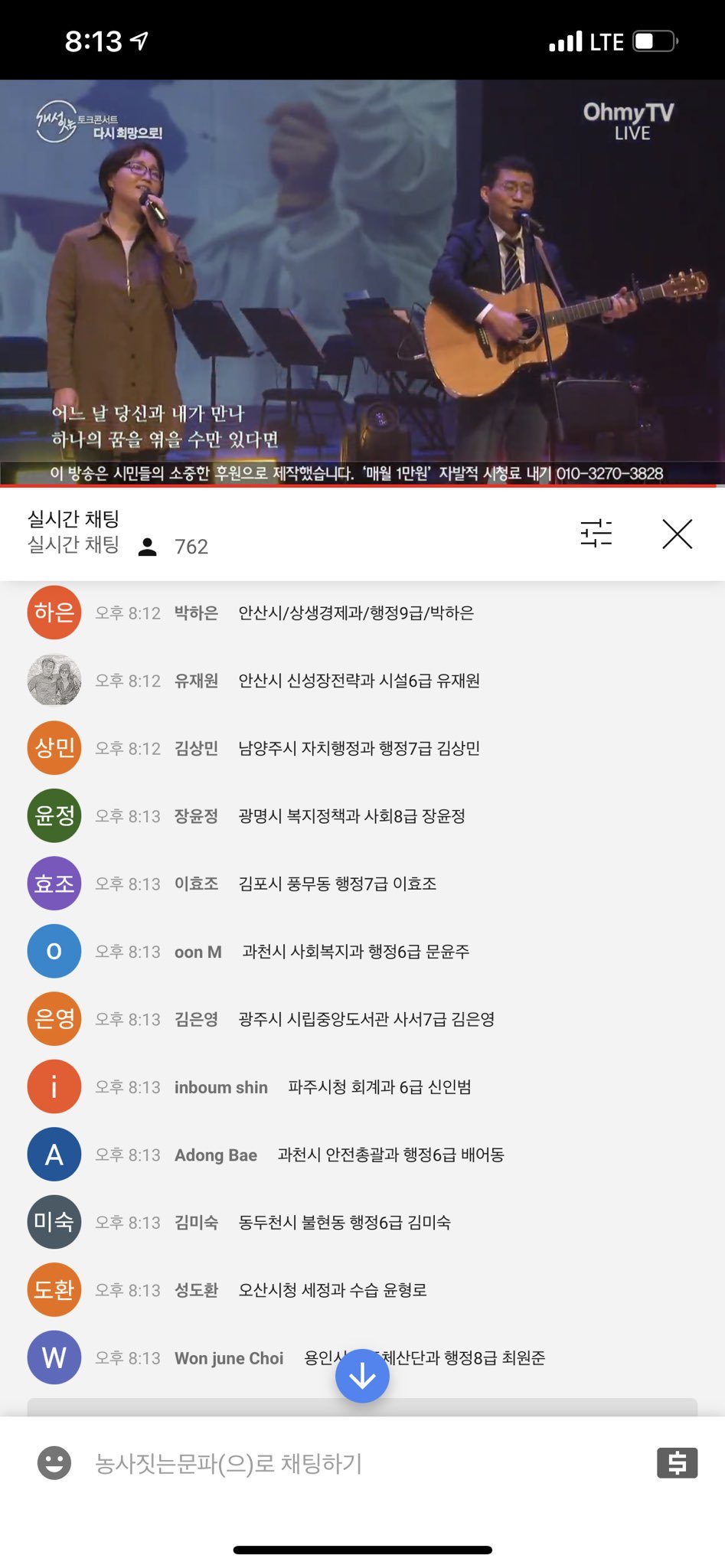Open 김은영's chat message
Image resolution: width=725 pixels, height=1568 pixels.
366,1019
